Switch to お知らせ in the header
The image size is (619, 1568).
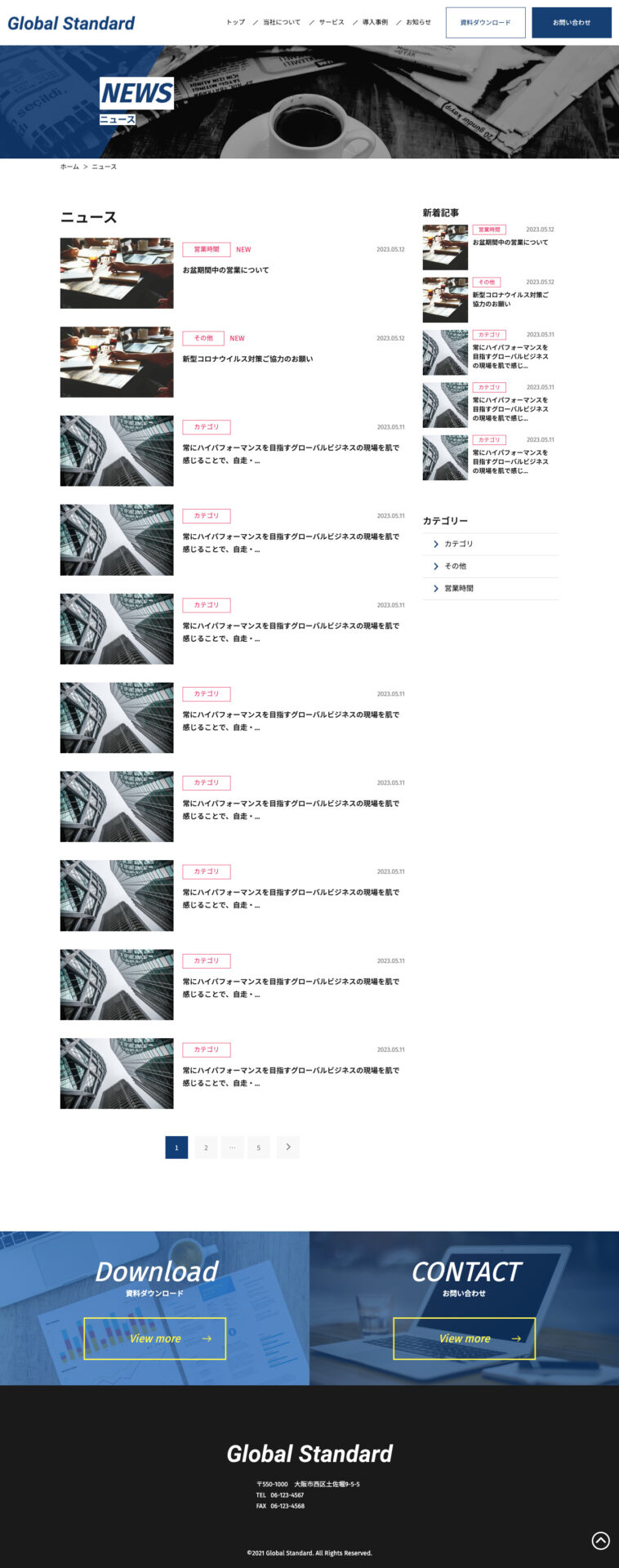(418, 23)
